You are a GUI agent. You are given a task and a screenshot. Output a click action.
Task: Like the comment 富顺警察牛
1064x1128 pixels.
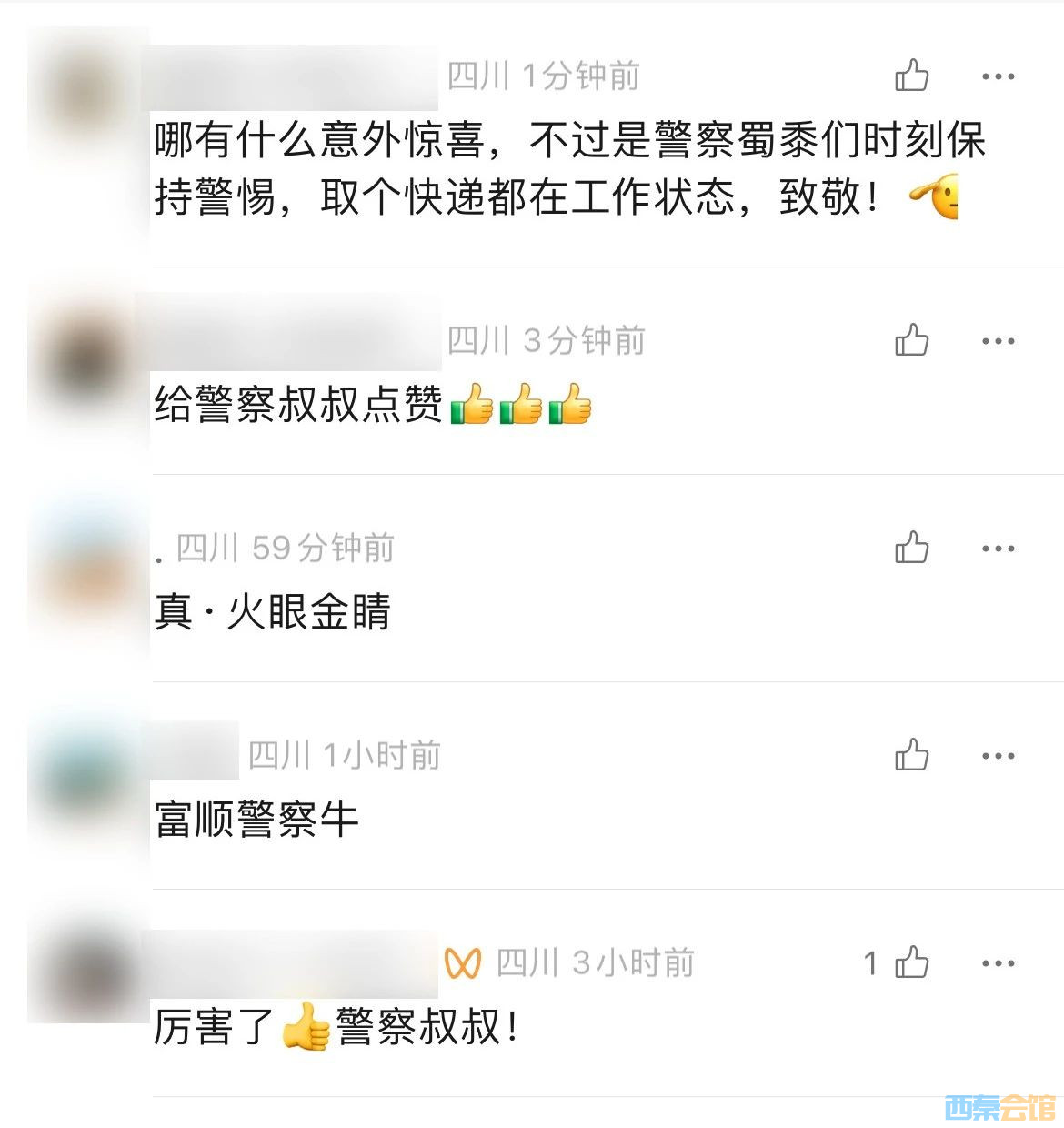911,756
